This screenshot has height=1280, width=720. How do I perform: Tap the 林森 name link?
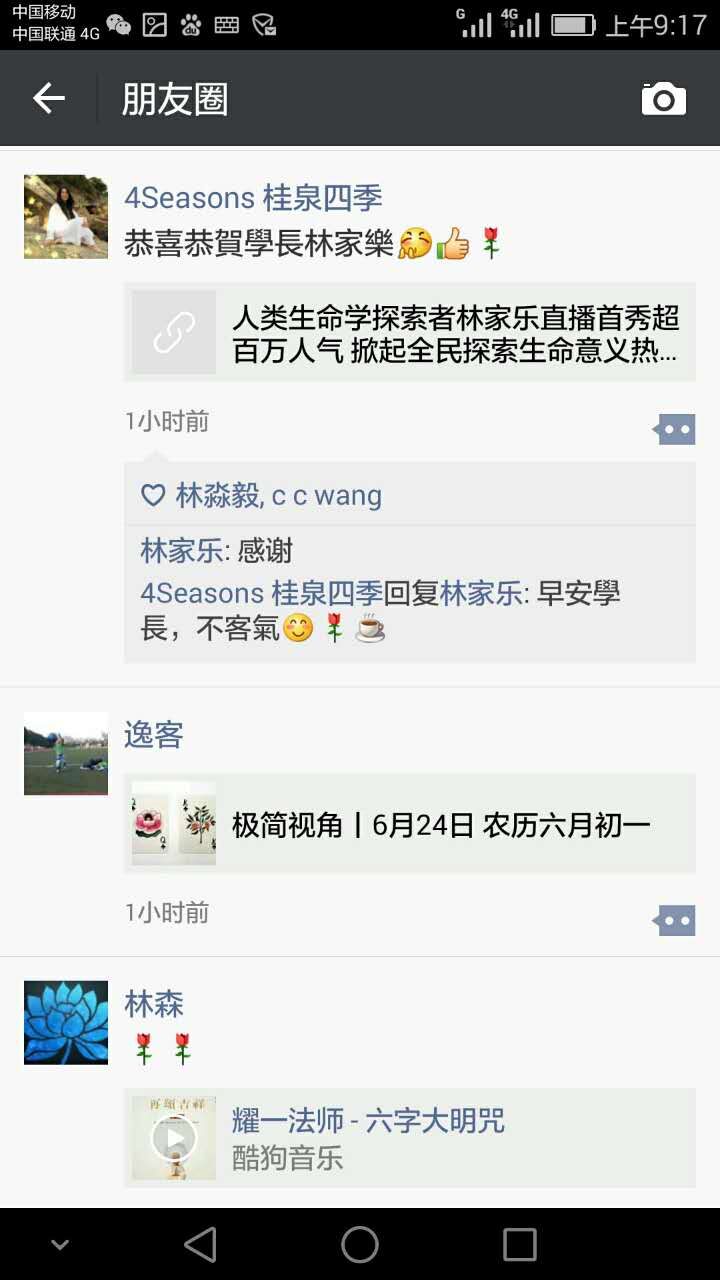pyautogui.click(x=154, y=1004)
